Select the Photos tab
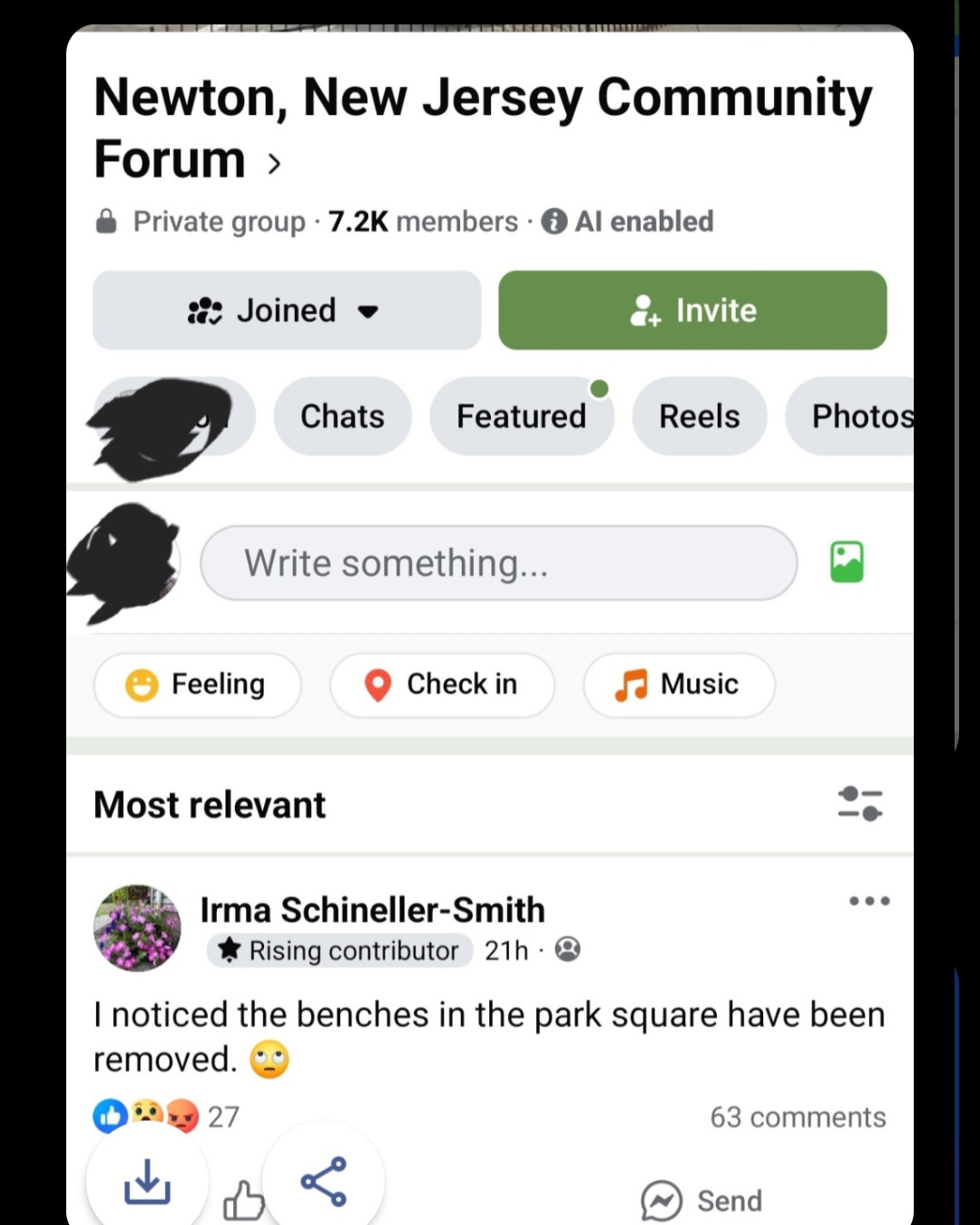980x1225 pixels. [x=857, y=416]
